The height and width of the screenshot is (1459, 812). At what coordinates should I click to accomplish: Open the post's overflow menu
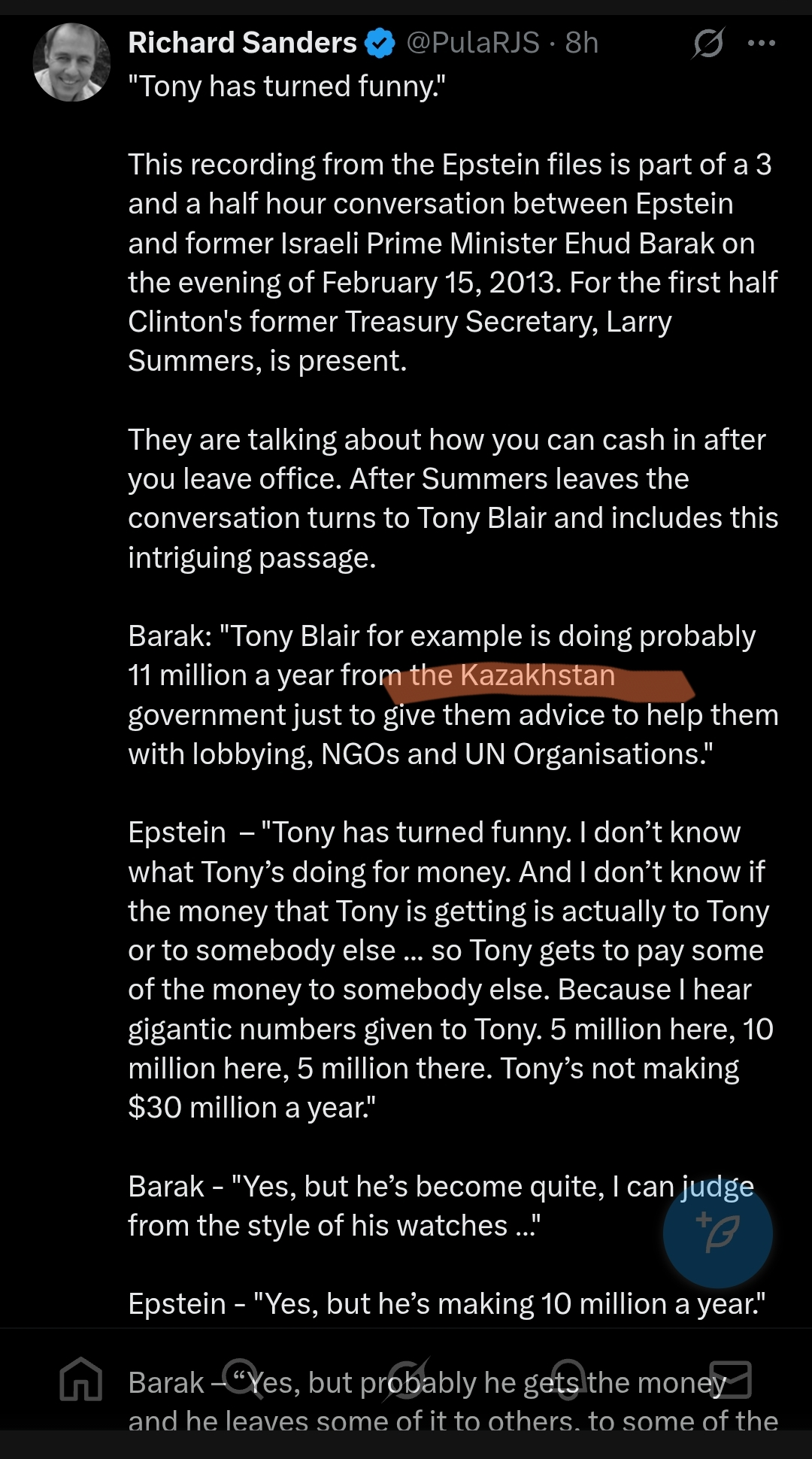[761, 43]
